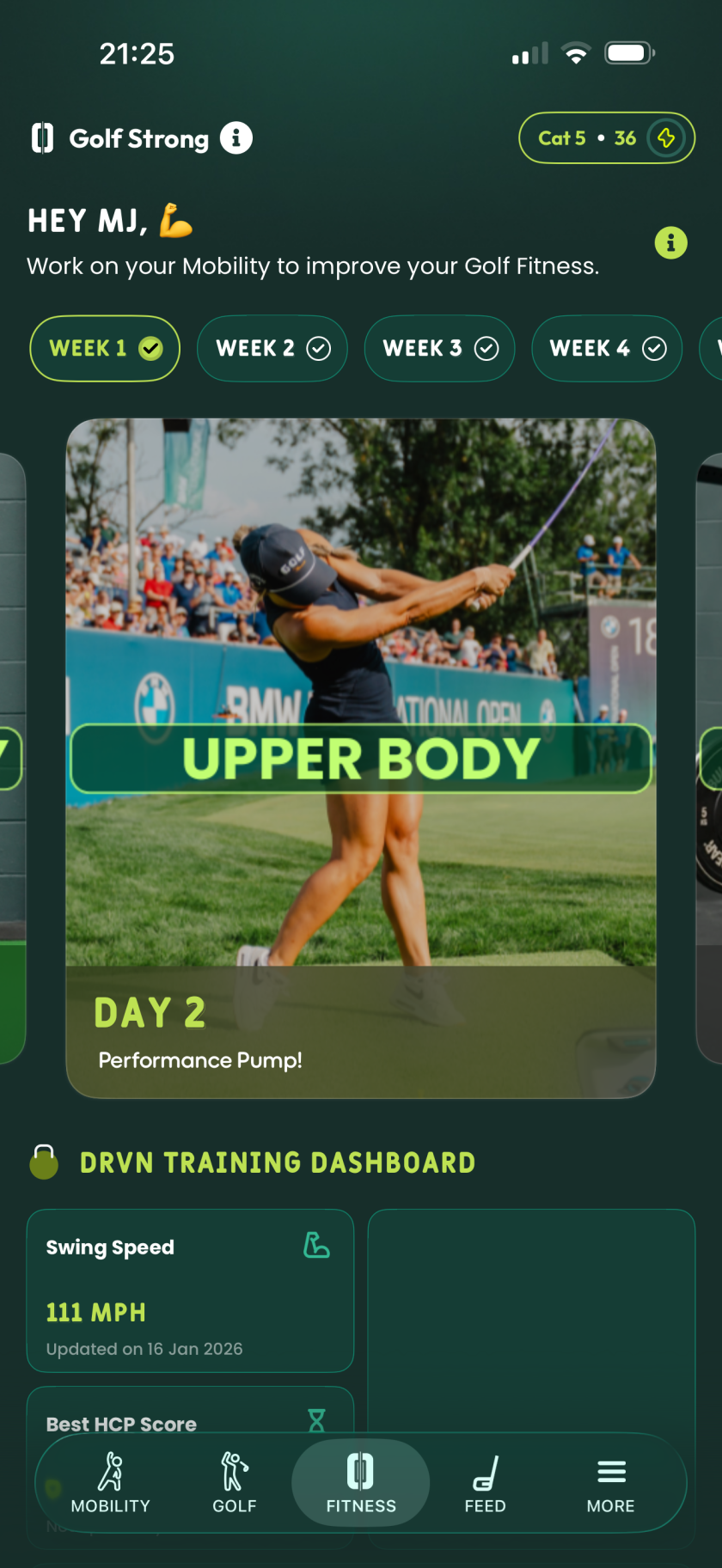The width and height of the screenshot is (722, 1568).
Task: Open the info icon beside Golf Strong
Action: [236, 137]
